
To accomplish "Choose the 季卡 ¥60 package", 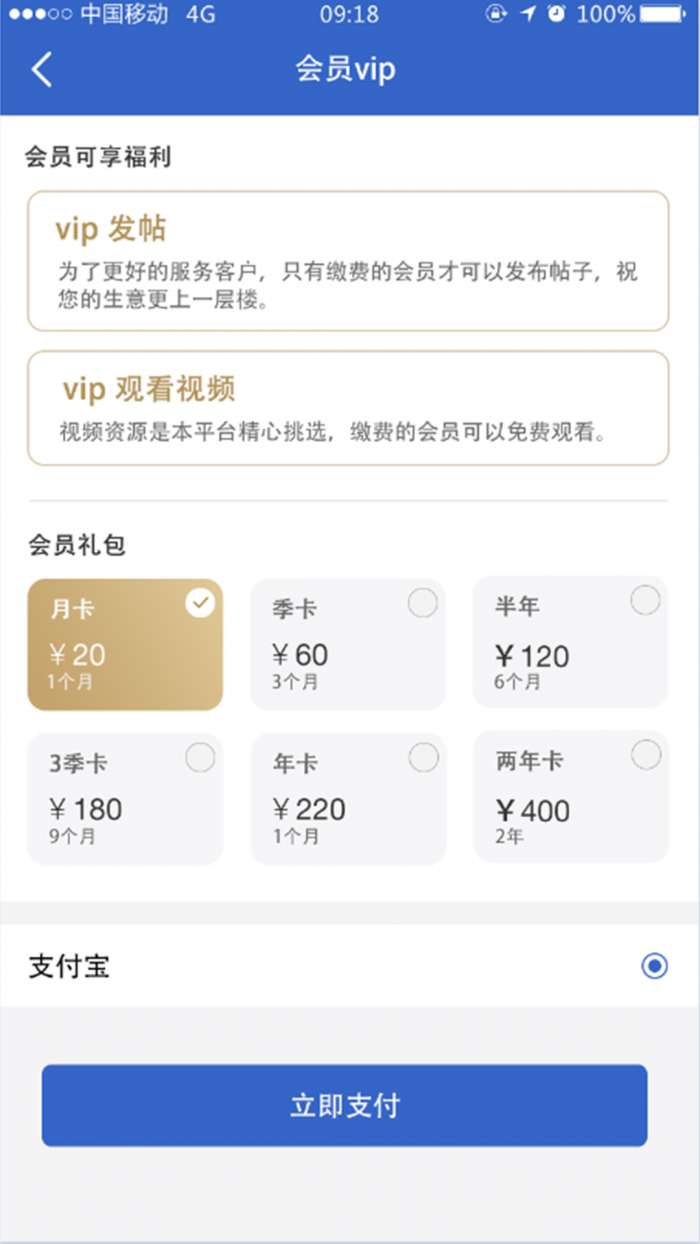I will coord(347,645).
